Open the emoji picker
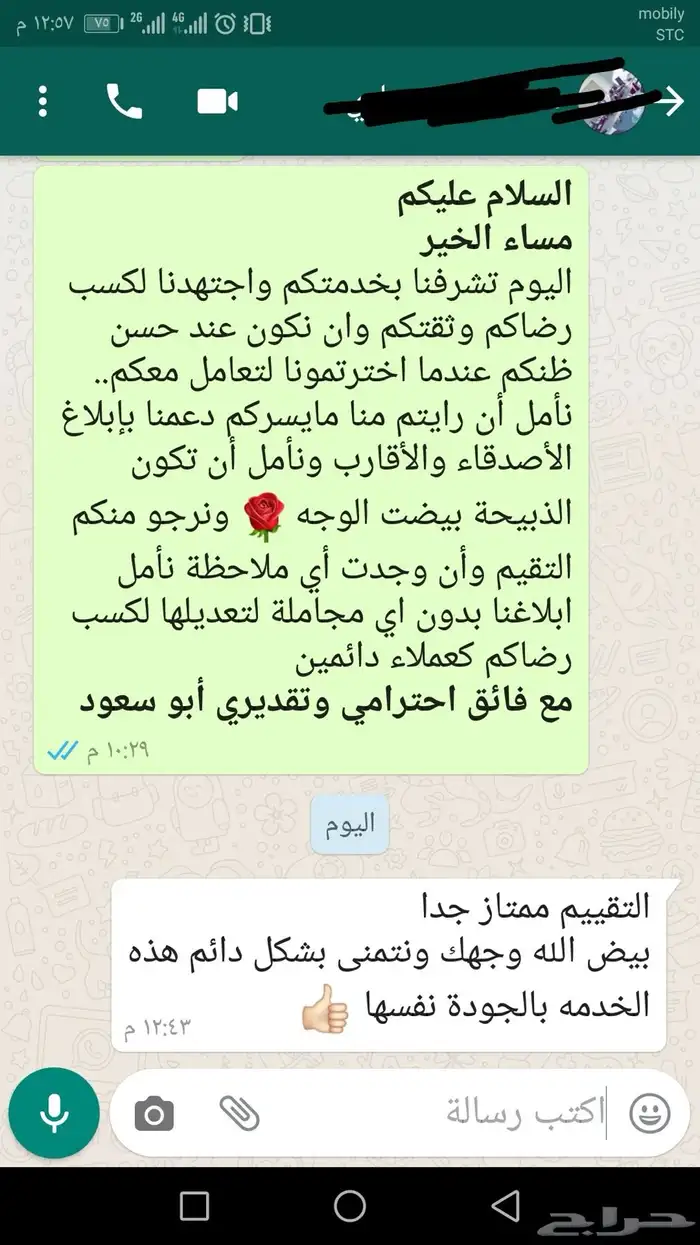The width and height of the screenshot is (700, 1245). (650, 1112)
